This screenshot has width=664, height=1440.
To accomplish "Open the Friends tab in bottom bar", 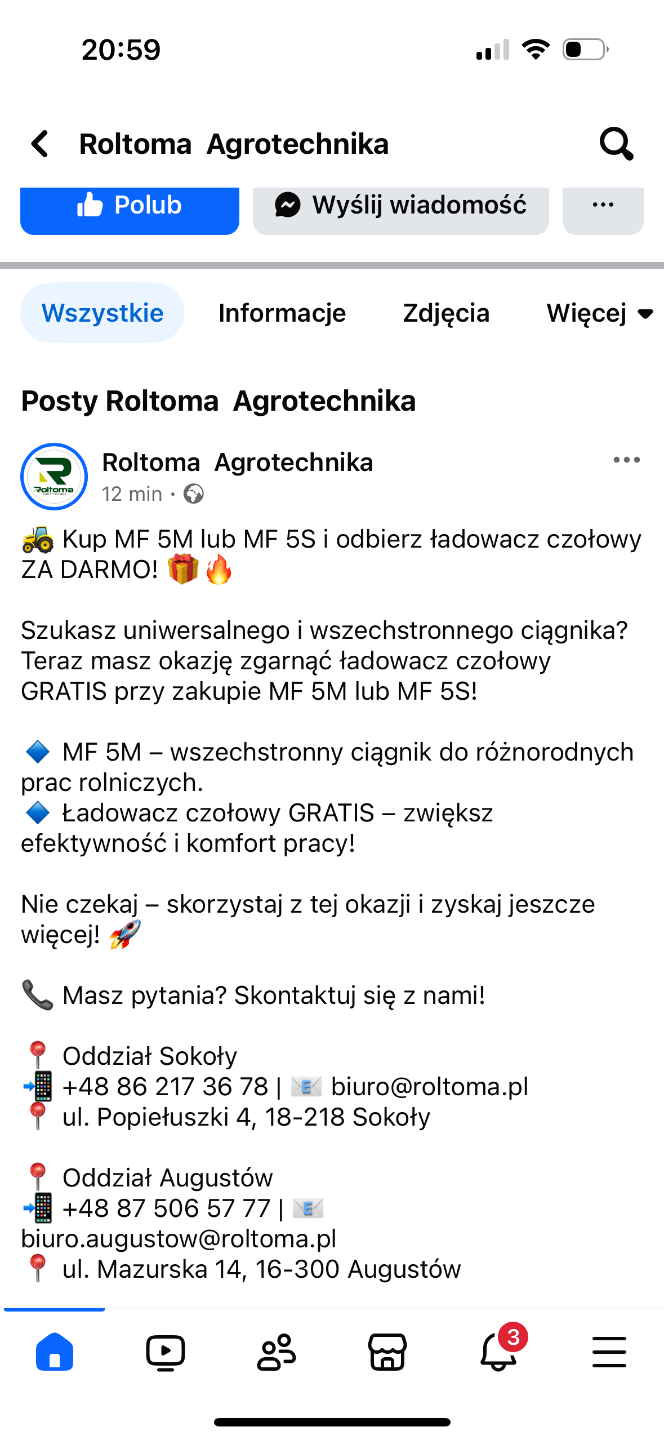I will click(276, 1352).
